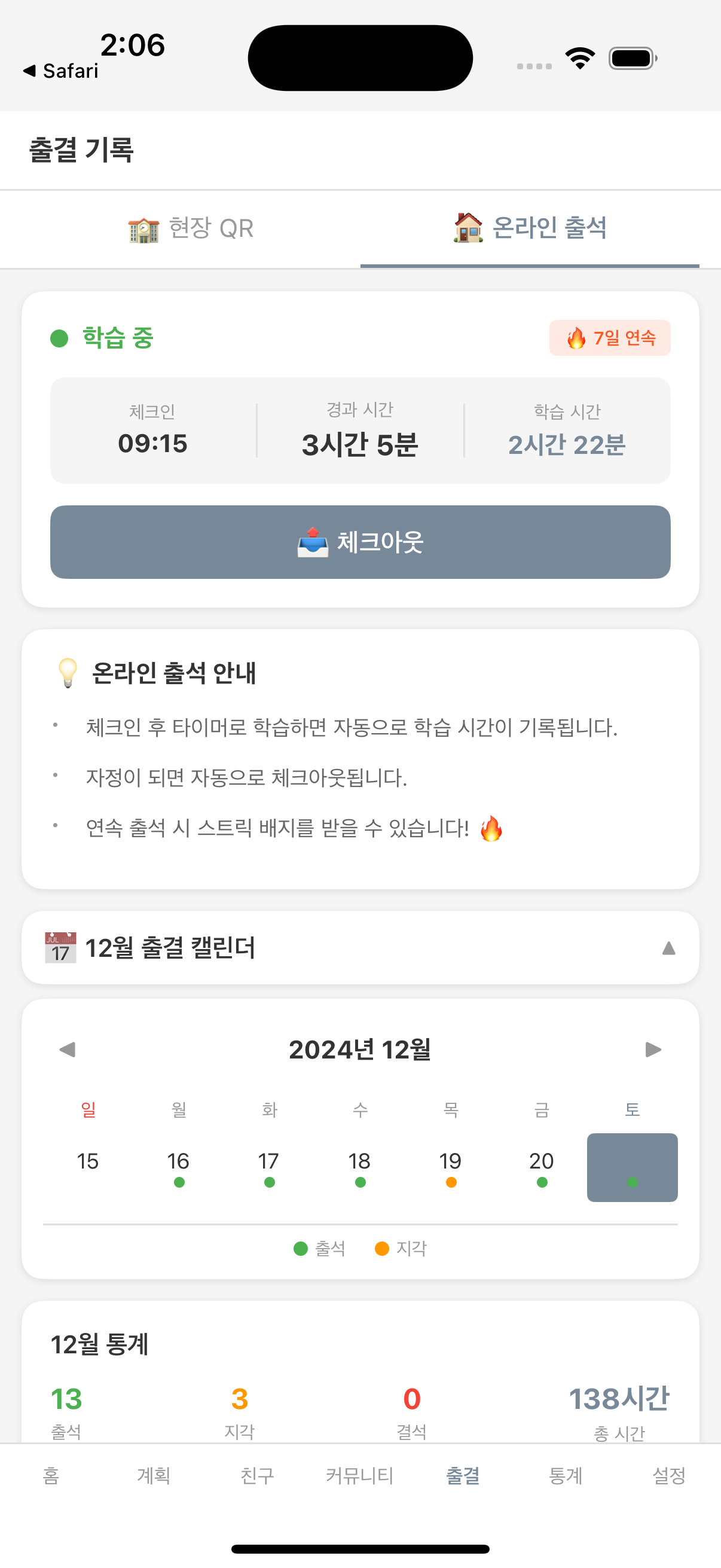The width and height of the screenshot is (721, 1568).
Task: Click the calendar icon next to 12월 출결 캘린더
Action: tap(59, 948)
